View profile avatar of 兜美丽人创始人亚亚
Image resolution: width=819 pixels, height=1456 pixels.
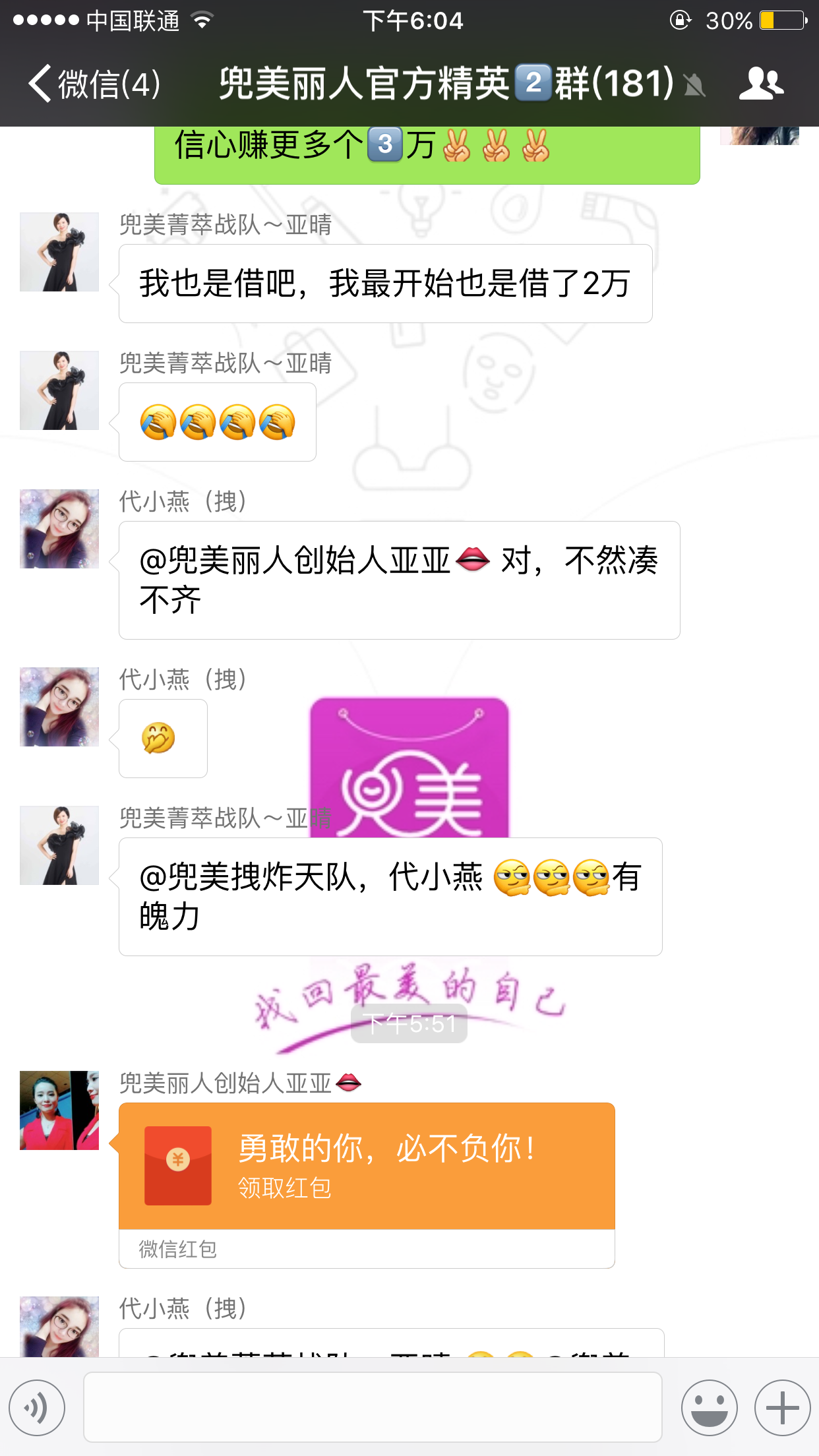(59, 1110)
